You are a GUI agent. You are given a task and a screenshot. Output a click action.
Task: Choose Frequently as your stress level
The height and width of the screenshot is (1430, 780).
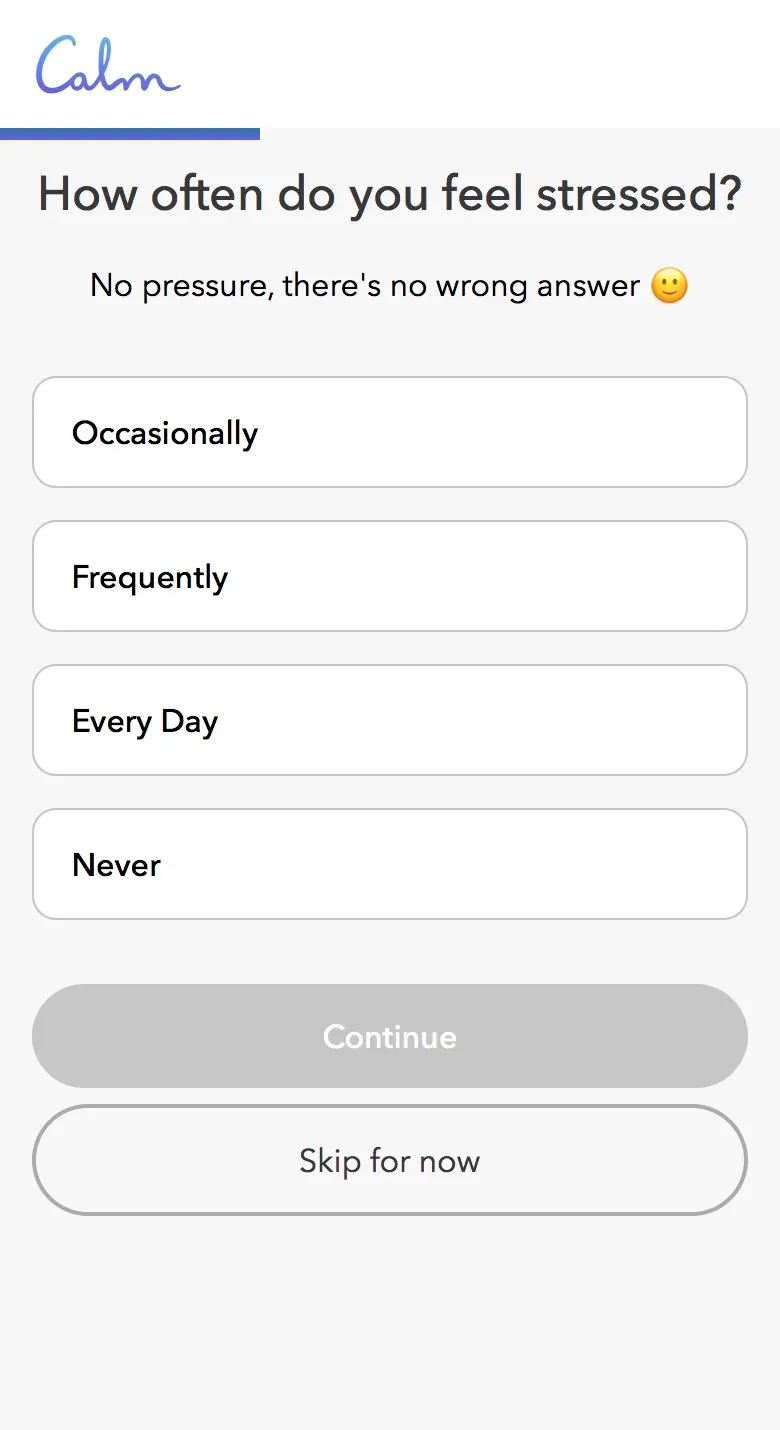point(390,576)
